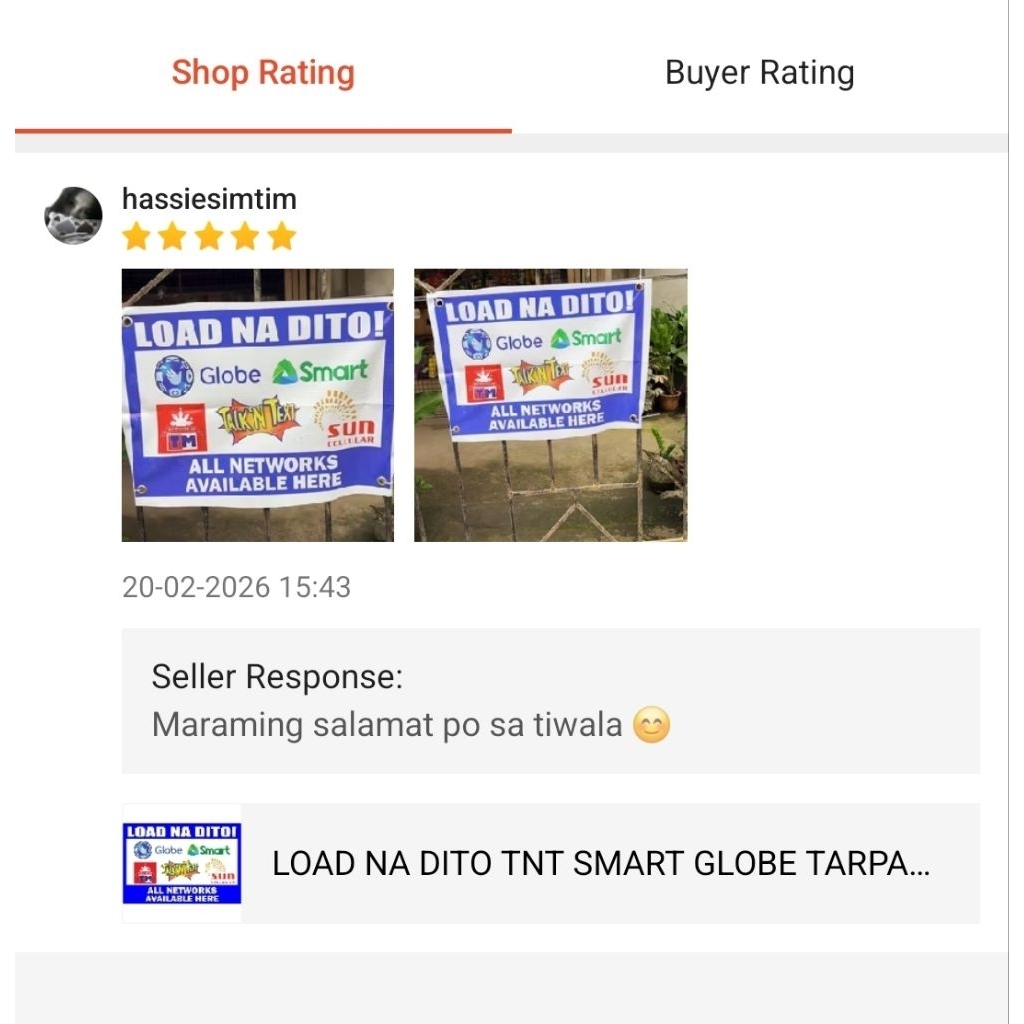
Task: View the second review photo of the tarpaulin
Action: point(550,405)
